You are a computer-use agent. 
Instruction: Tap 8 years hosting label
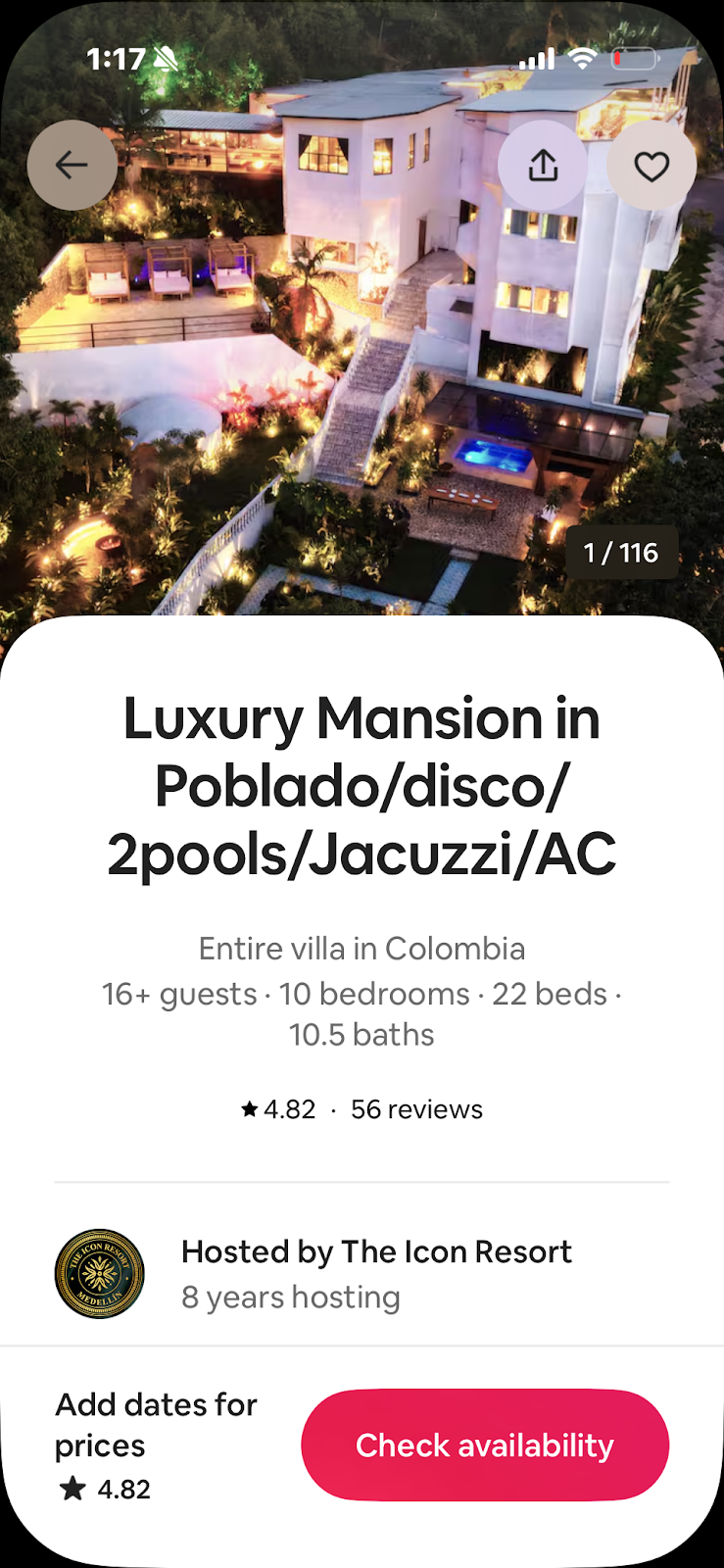point(289,1297)
